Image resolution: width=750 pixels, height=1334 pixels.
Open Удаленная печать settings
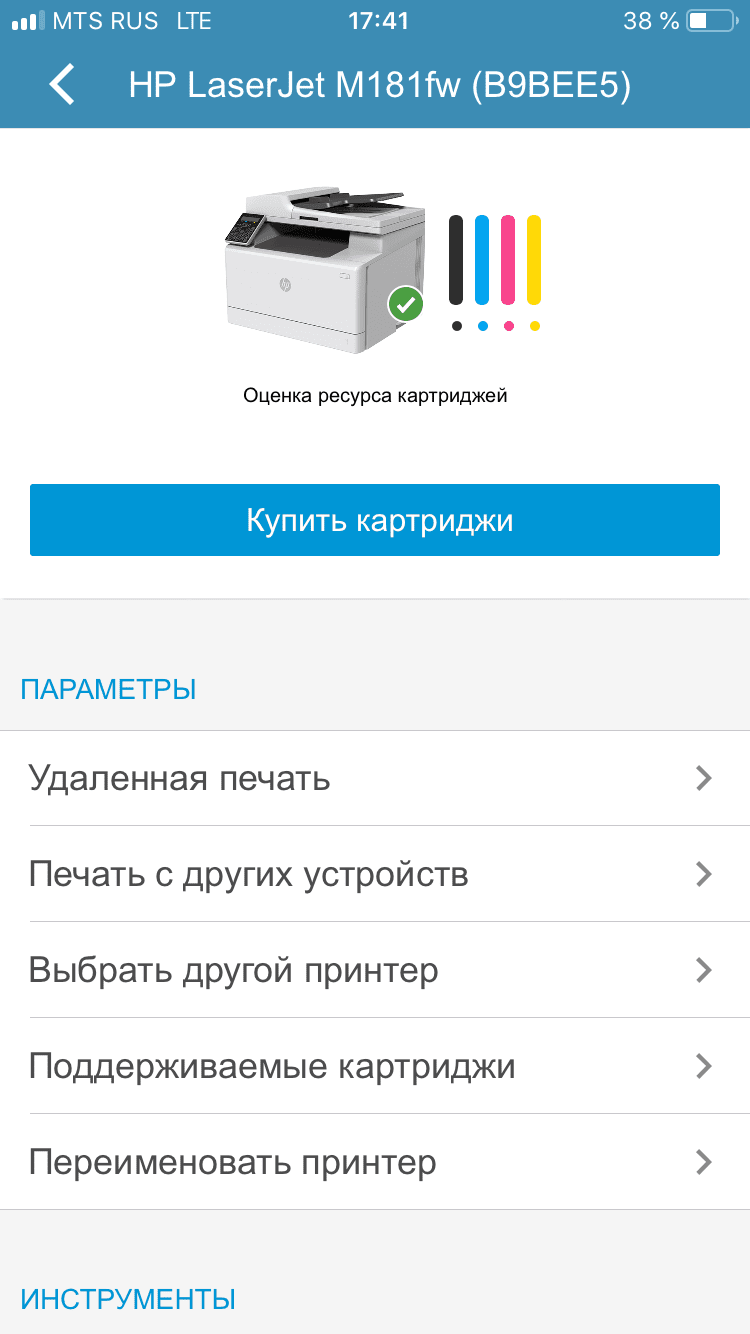click(375, 778)
